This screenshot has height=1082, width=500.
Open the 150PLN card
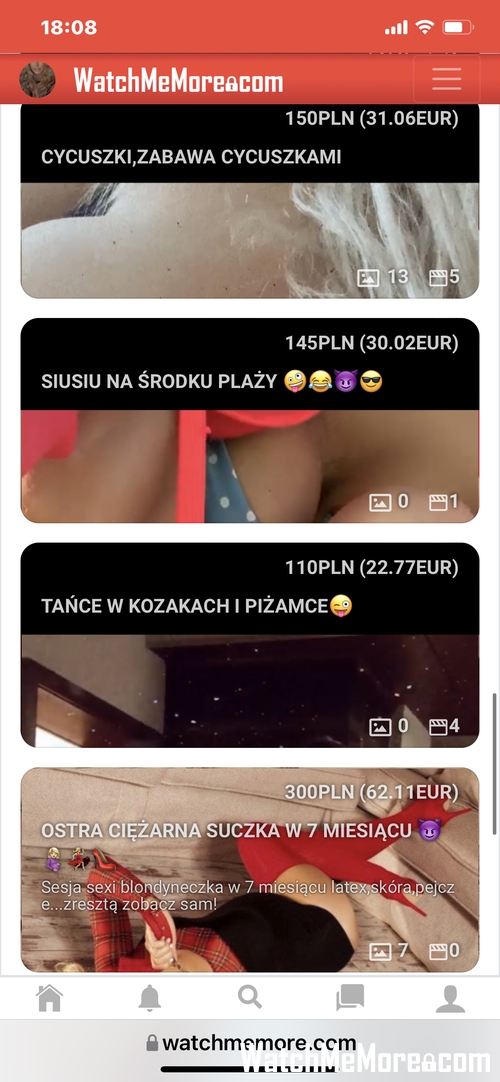[x=250, y=201]
